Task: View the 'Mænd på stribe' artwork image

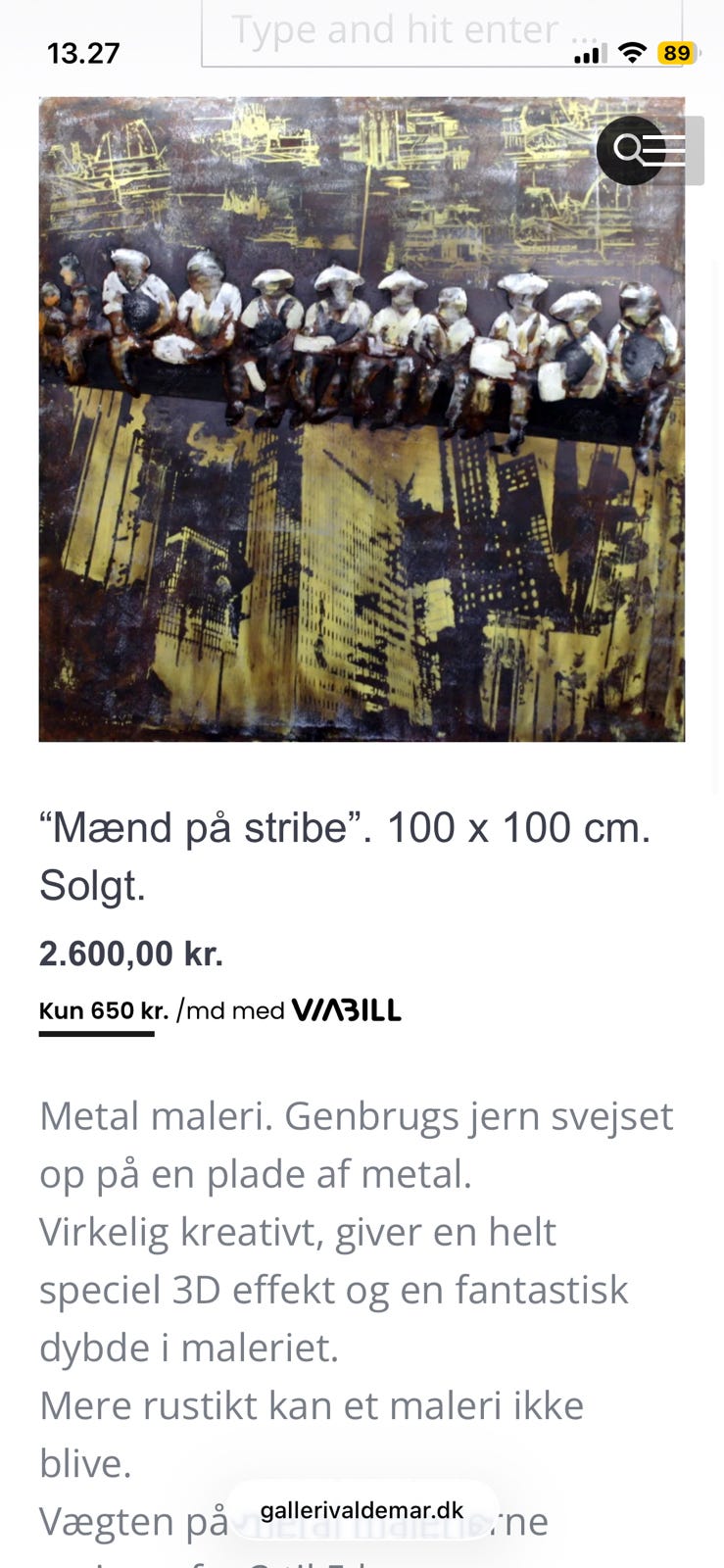Action: pos(362,416)
